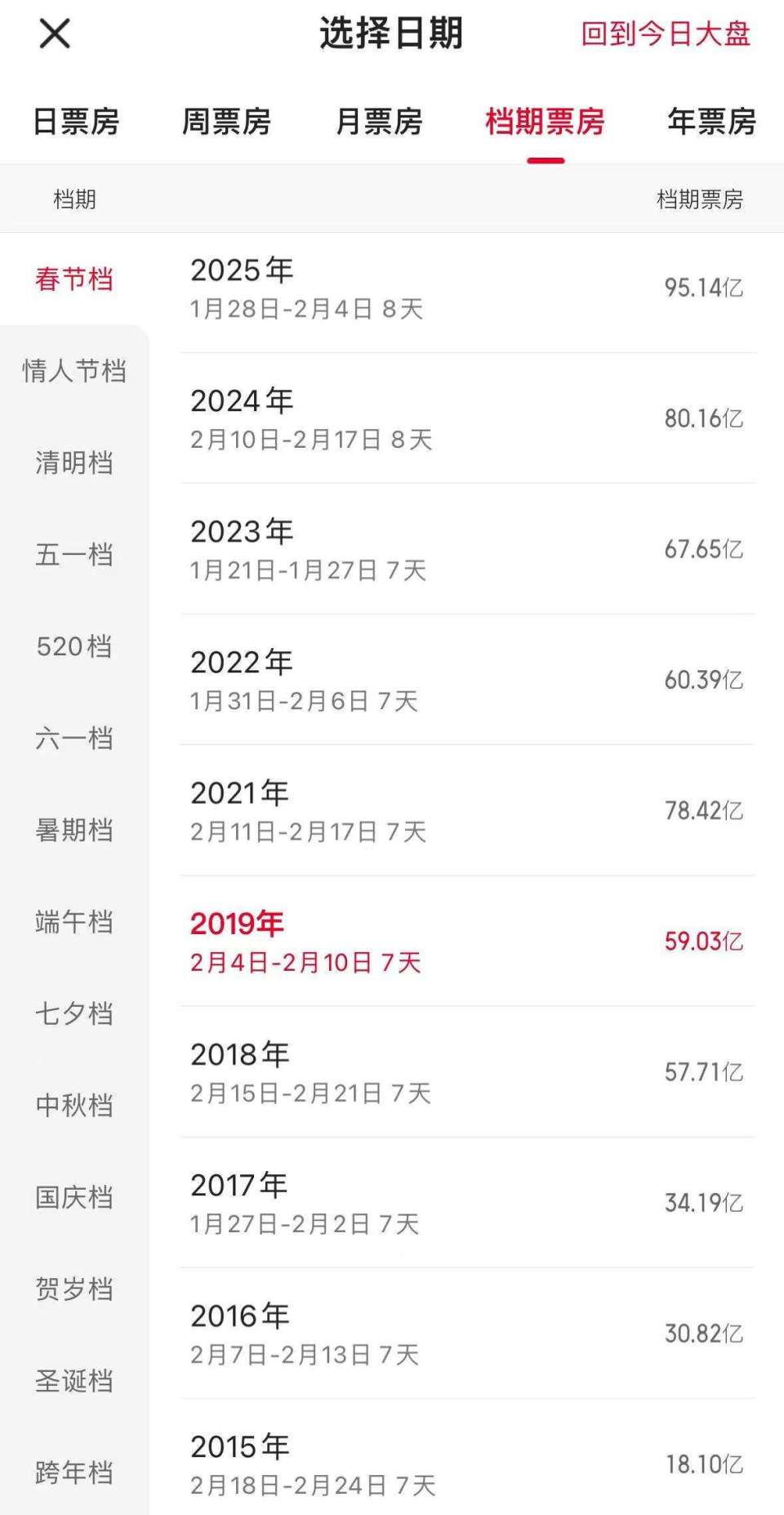Switch to the 周票房 tab

click(226, 122)
